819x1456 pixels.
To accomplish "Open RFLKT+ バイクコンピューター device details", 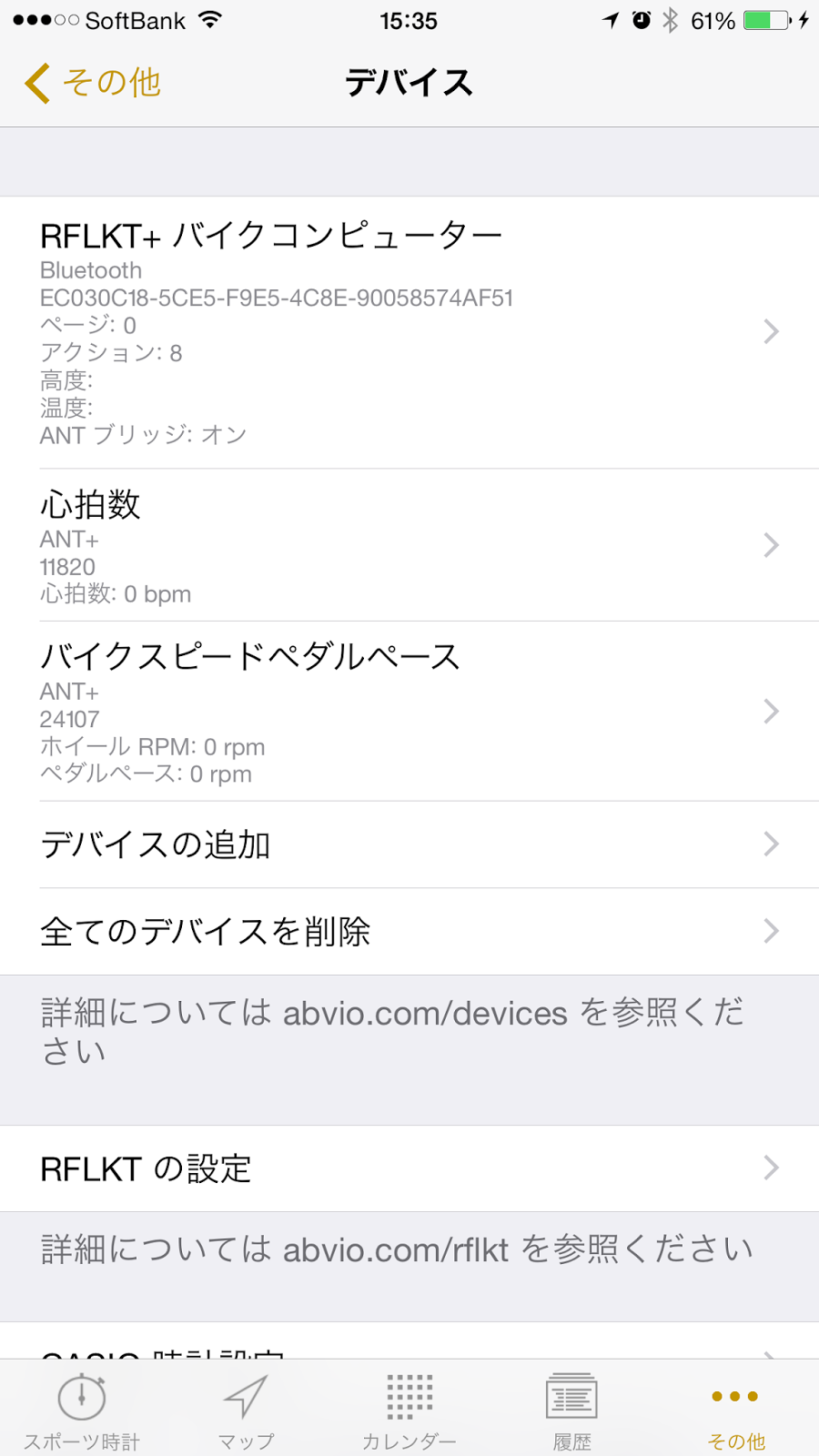I will coord(409,332).
